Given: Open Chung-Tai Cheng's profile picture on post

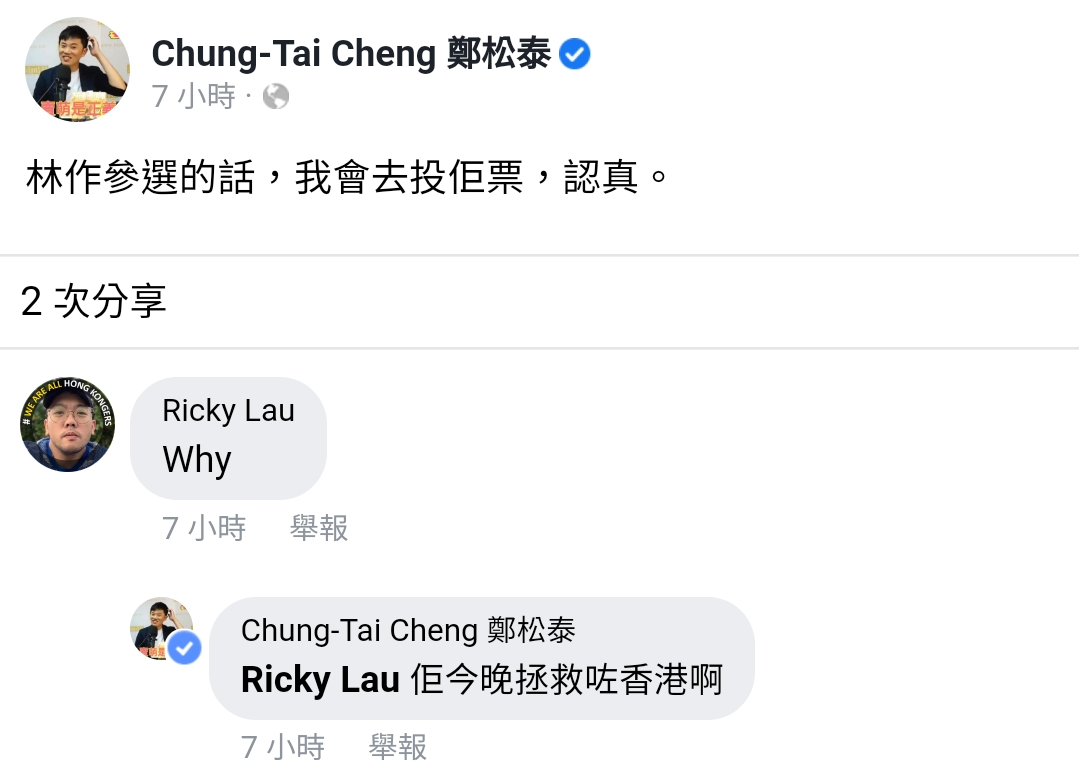Looking at the screenshot, I should point(77,69).
